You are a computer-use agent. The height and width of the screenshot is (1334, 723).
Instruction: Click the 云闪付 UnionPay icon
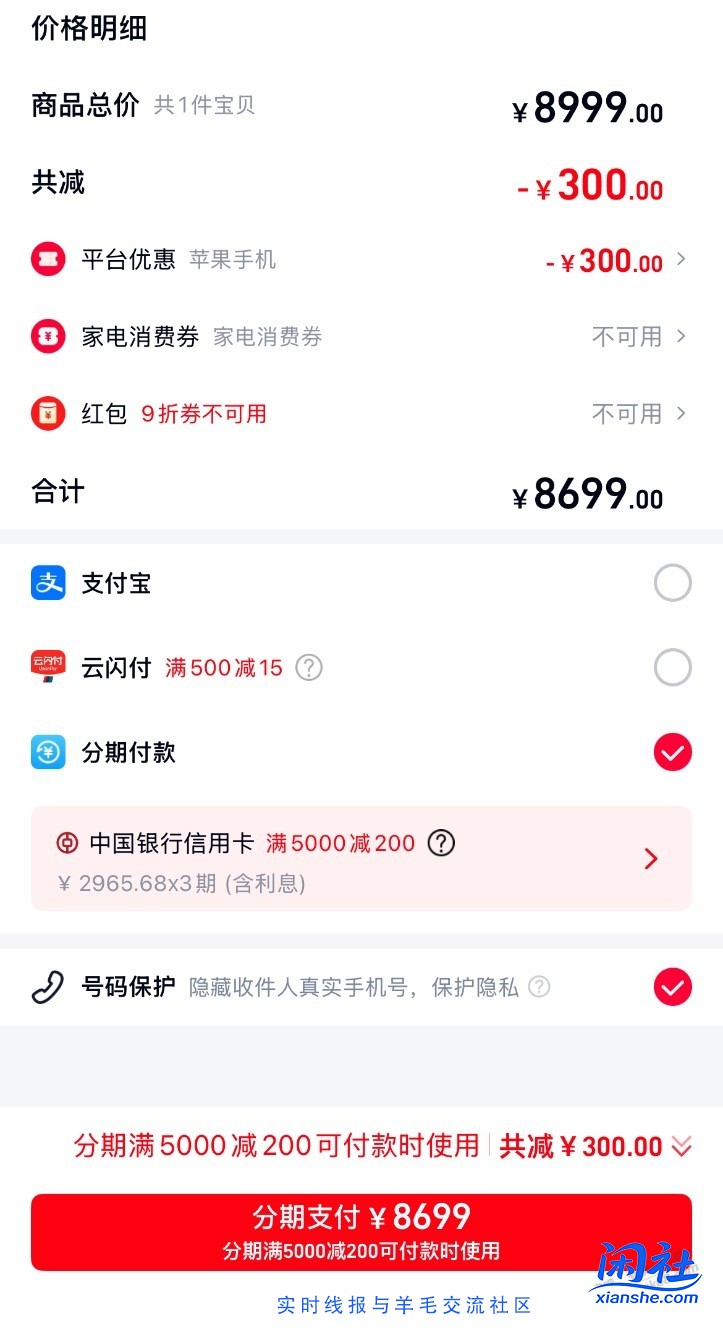[x=48, y=667]
